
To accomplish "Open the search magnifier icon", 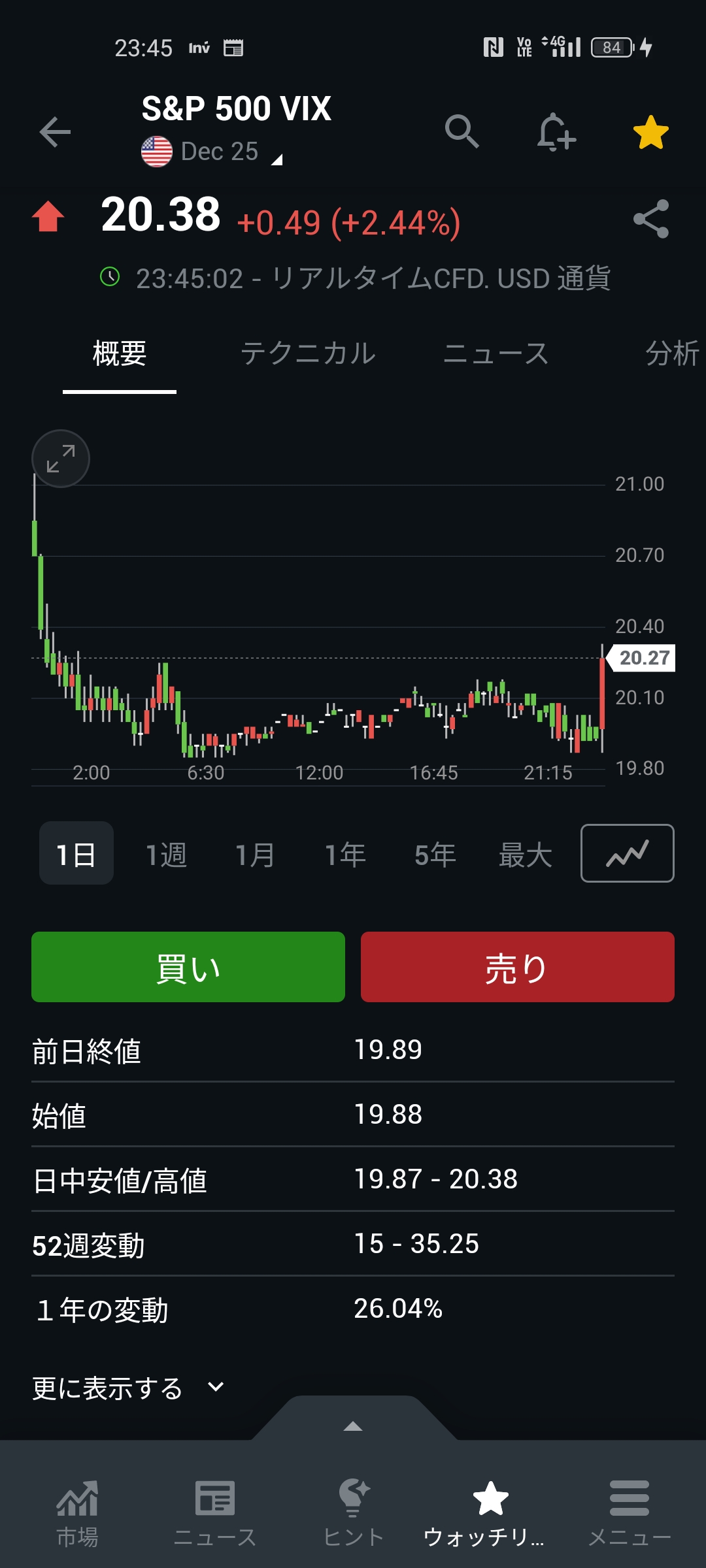I will 462,132.
